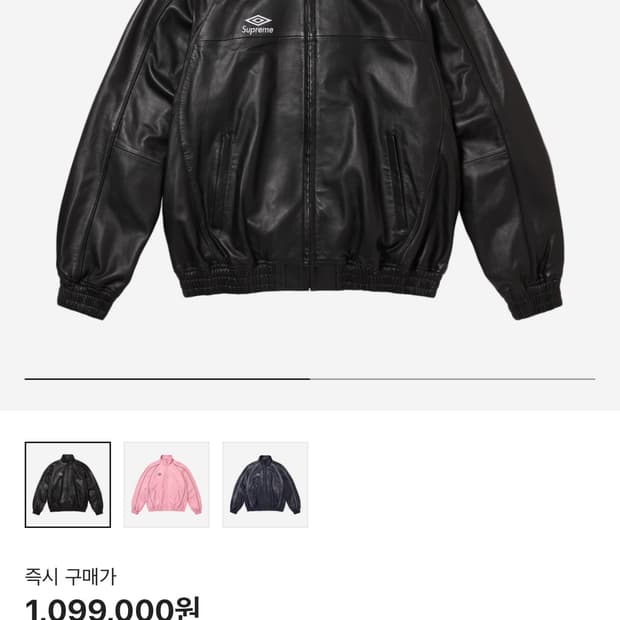Select the black jacket color thumbnail
Viewport: 620px width, 620px height.
click(67, 484)
